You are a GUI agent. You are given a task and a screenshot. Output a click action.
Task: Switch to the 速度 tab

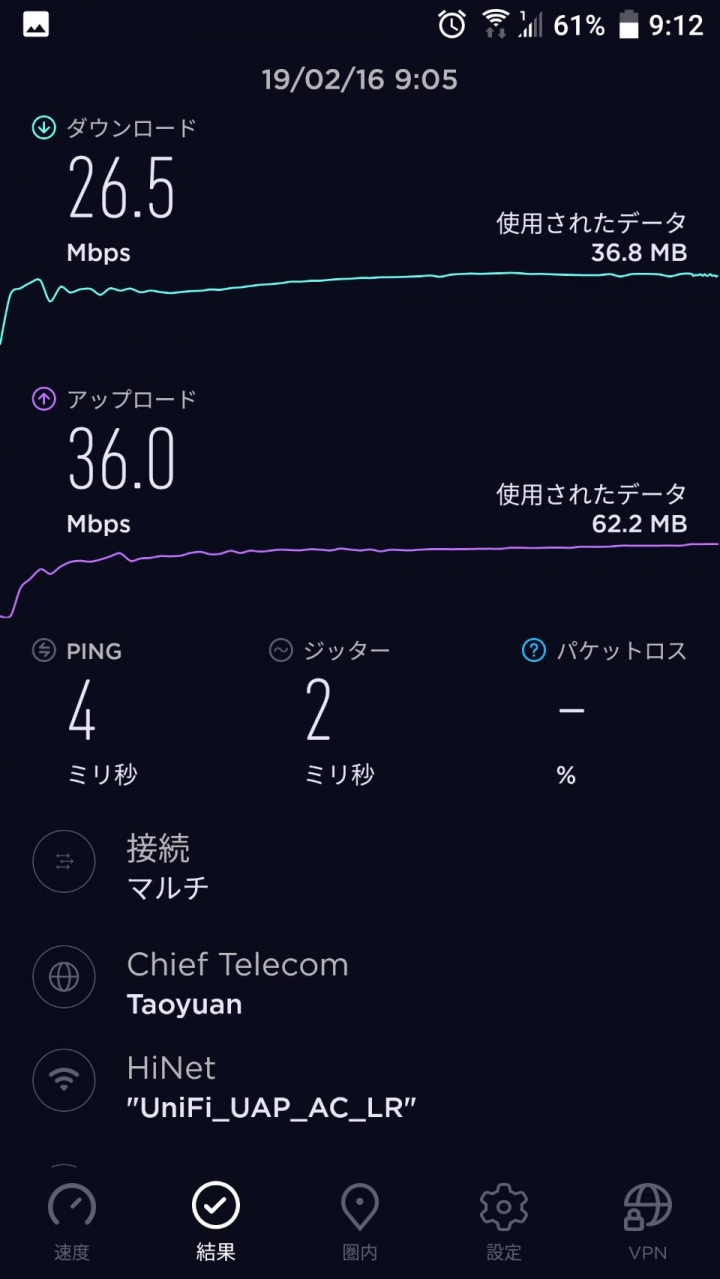pyautogui.click(x=72, y=1222)
